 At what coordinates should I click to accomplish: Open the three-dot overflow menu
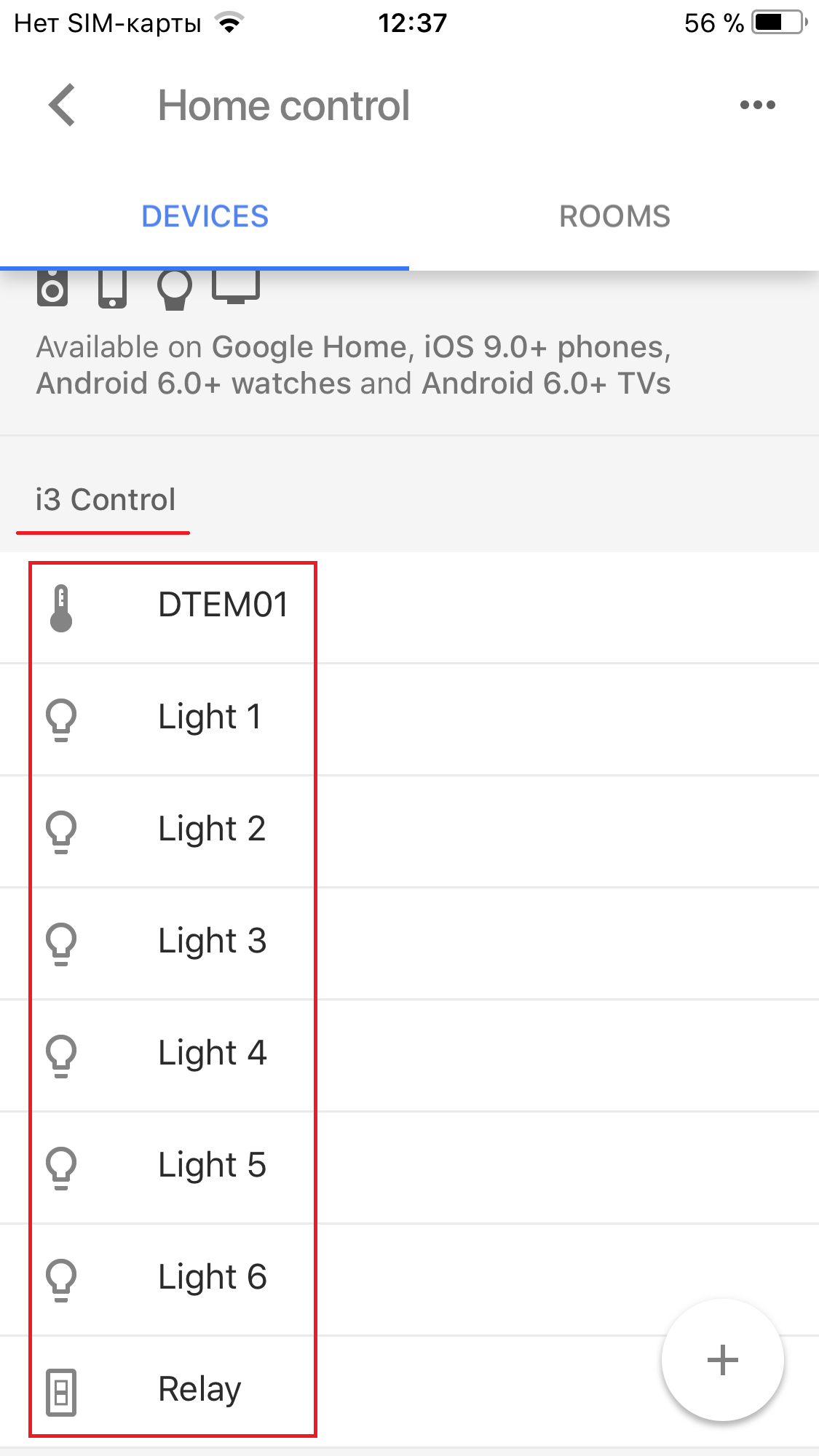757,106
